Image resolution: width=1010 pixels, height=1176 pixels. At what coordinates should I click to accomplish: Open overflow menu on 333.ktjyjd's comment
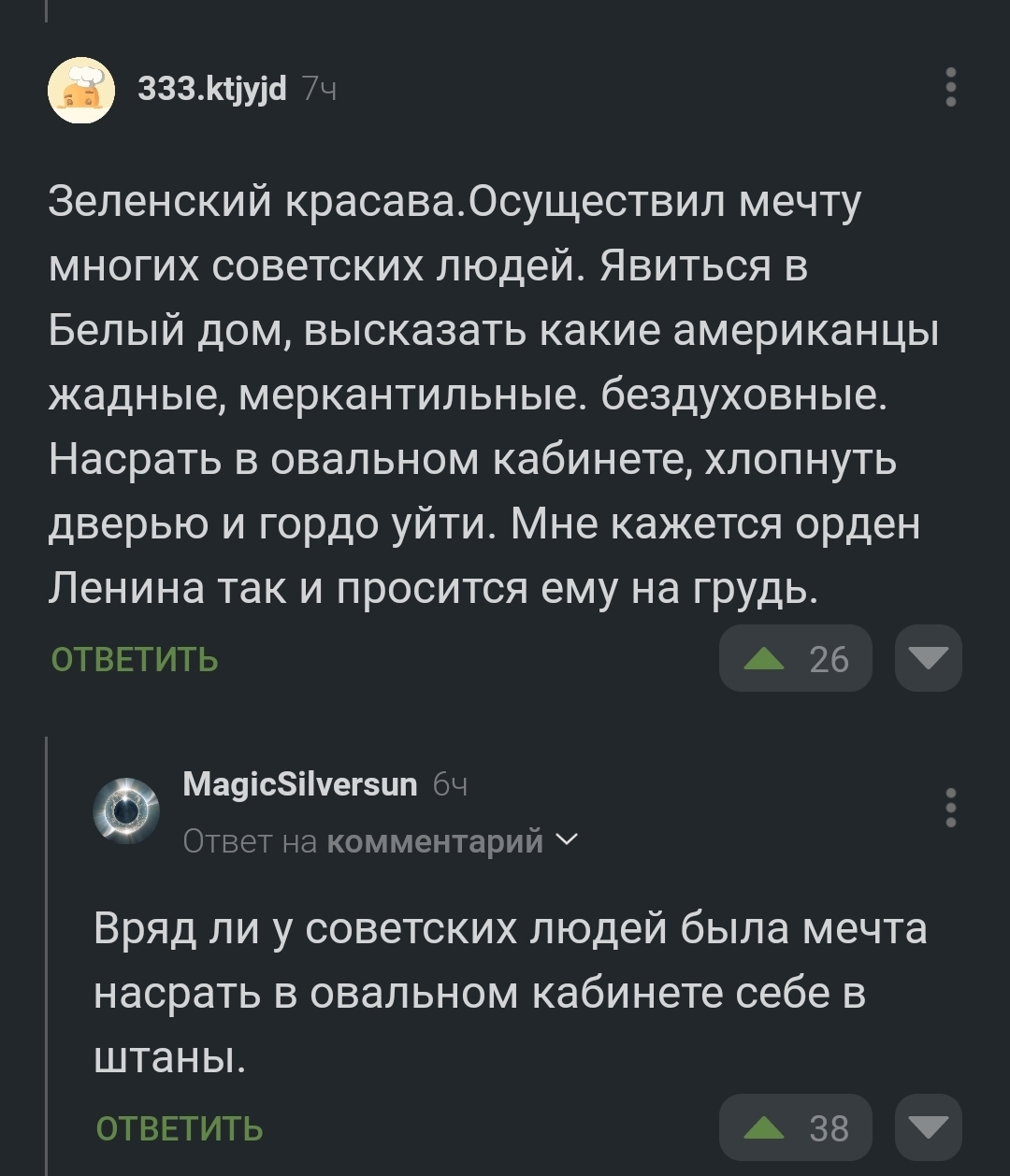click(x=950, y=88)
